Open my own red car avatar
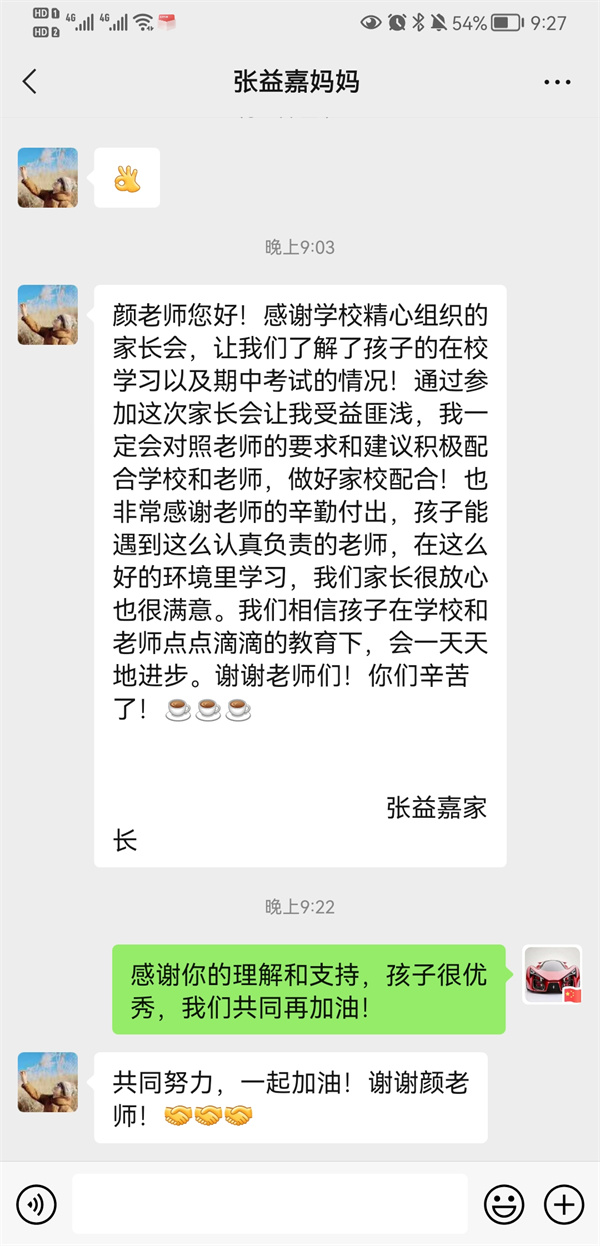Image resolution: width=600 pixels, height=1246 pixels. point(552,975)
